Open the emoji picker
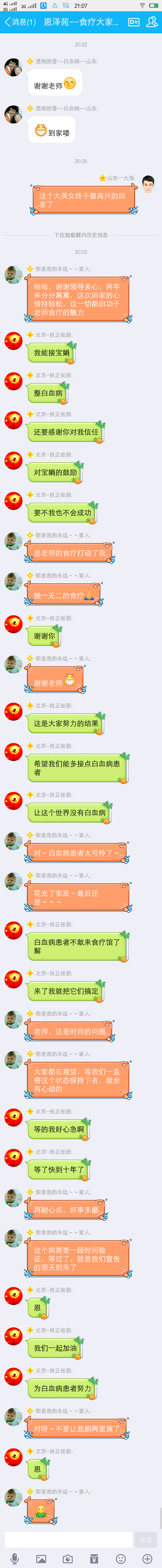 (121, 1558)
